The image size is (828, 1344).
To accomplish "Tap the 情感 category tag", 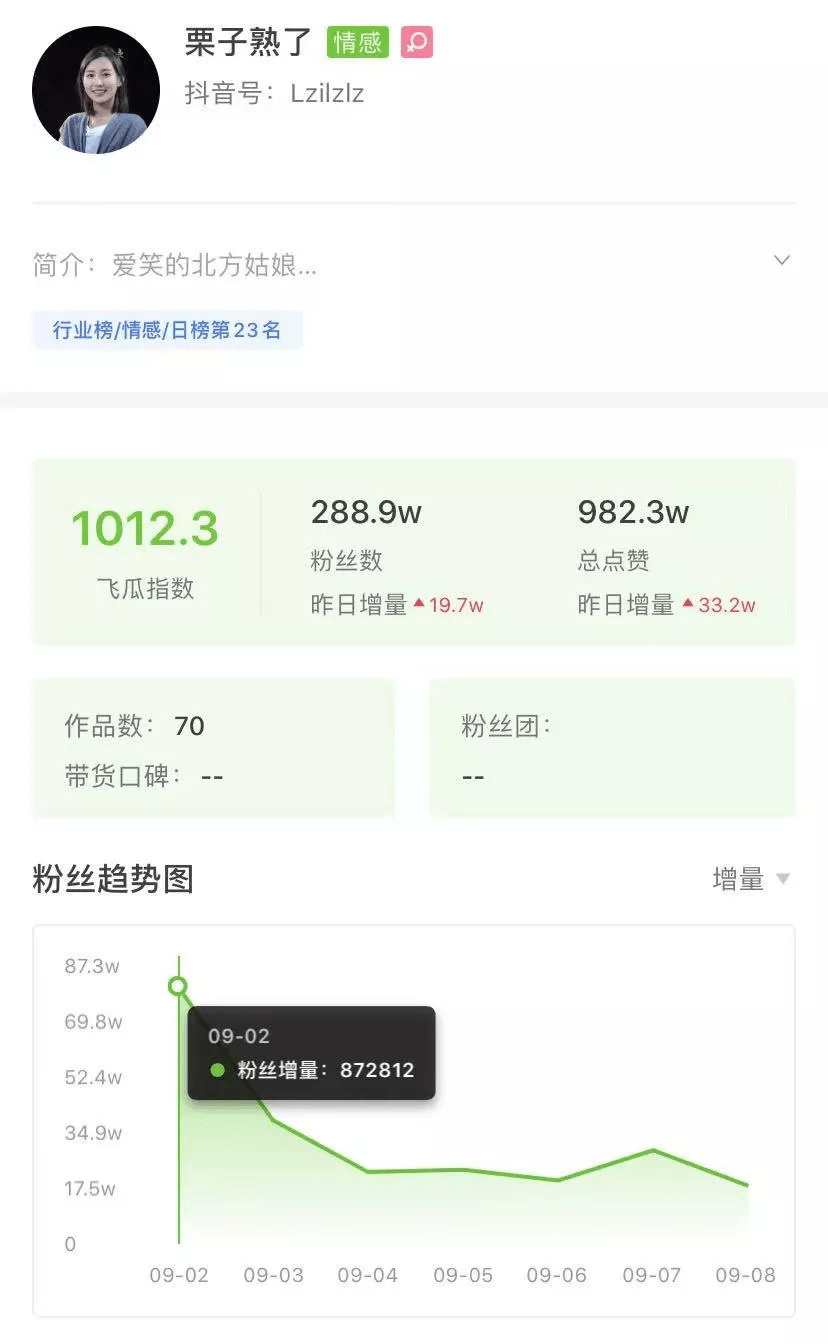I will tap(357, 43).
